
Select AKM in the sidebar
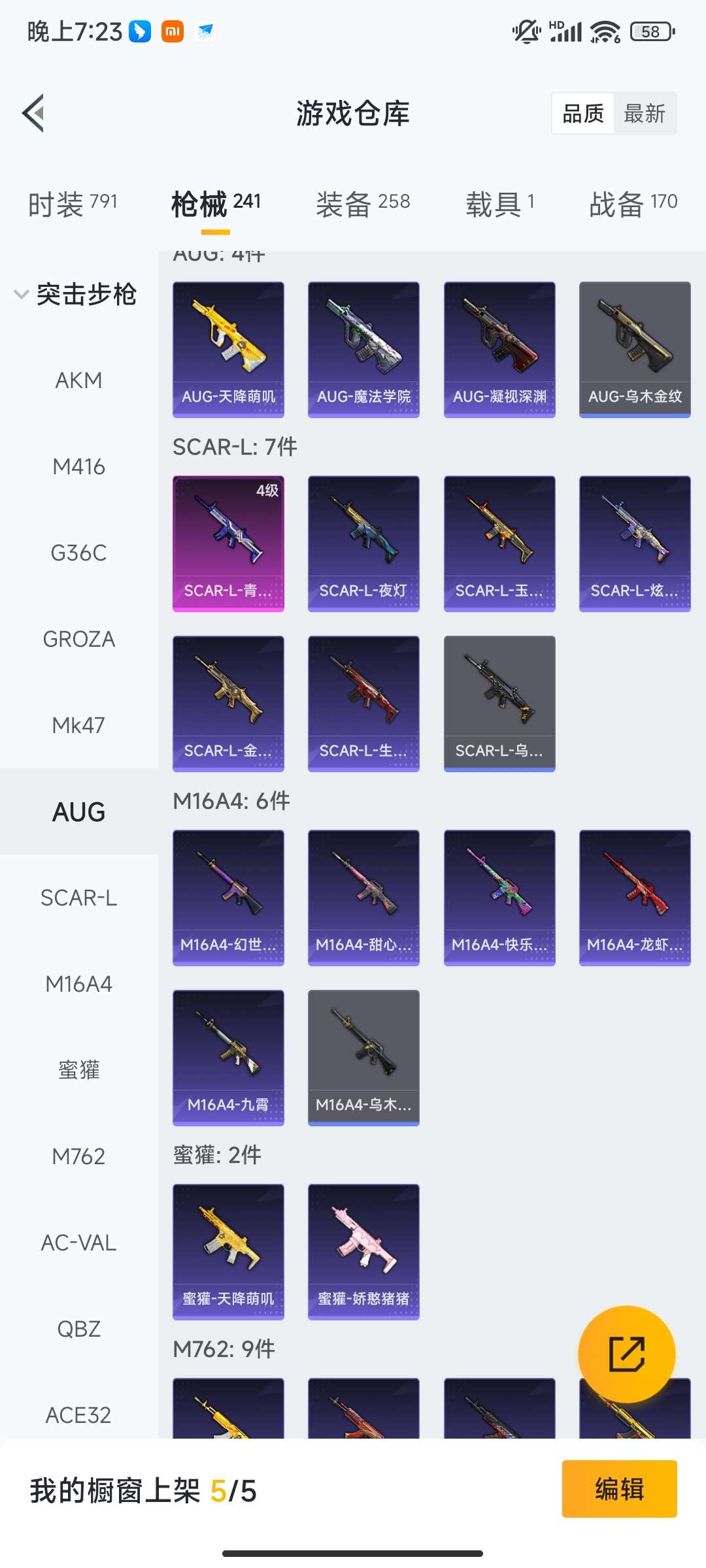click(x=78, y=380)
